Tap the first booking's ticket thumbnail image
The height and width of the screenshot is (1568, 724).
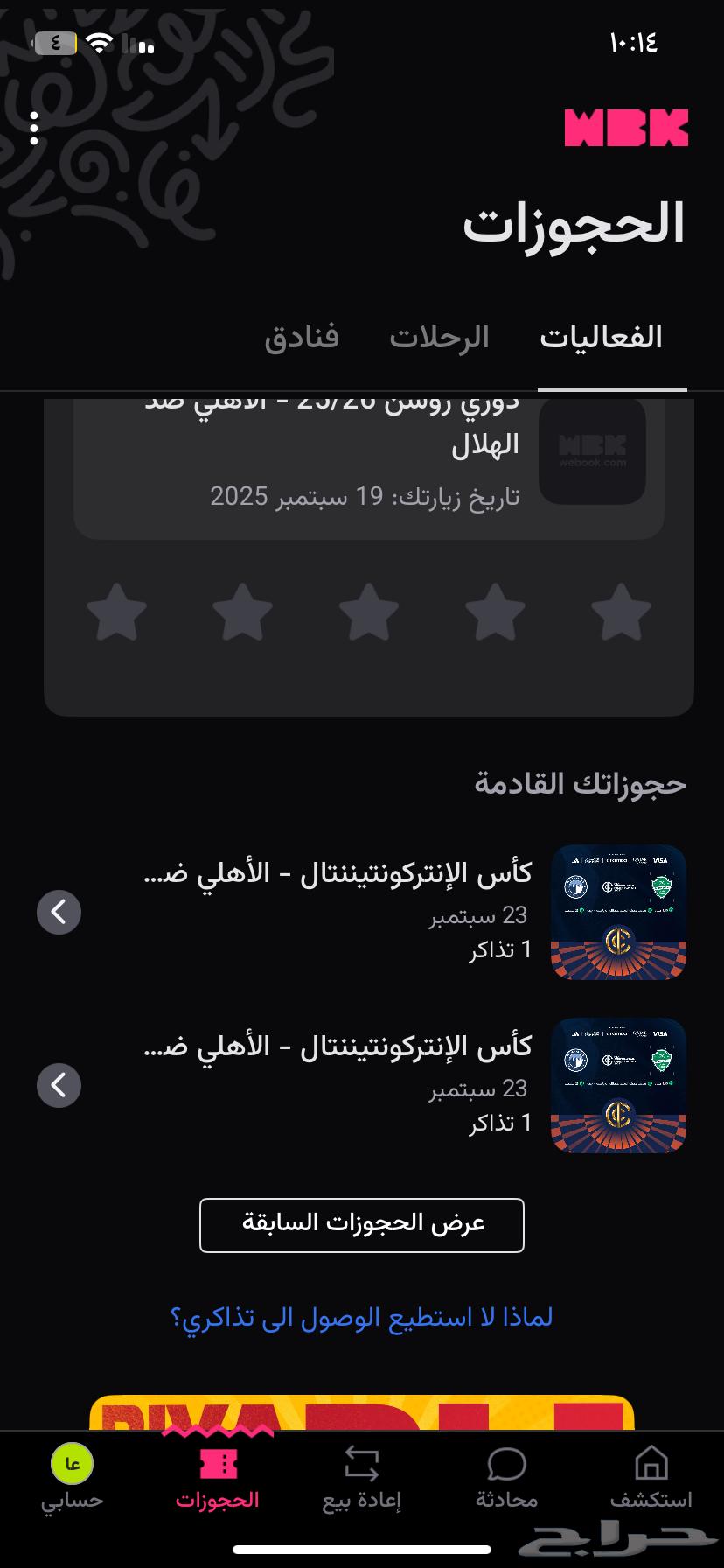(x=618, y=911)
